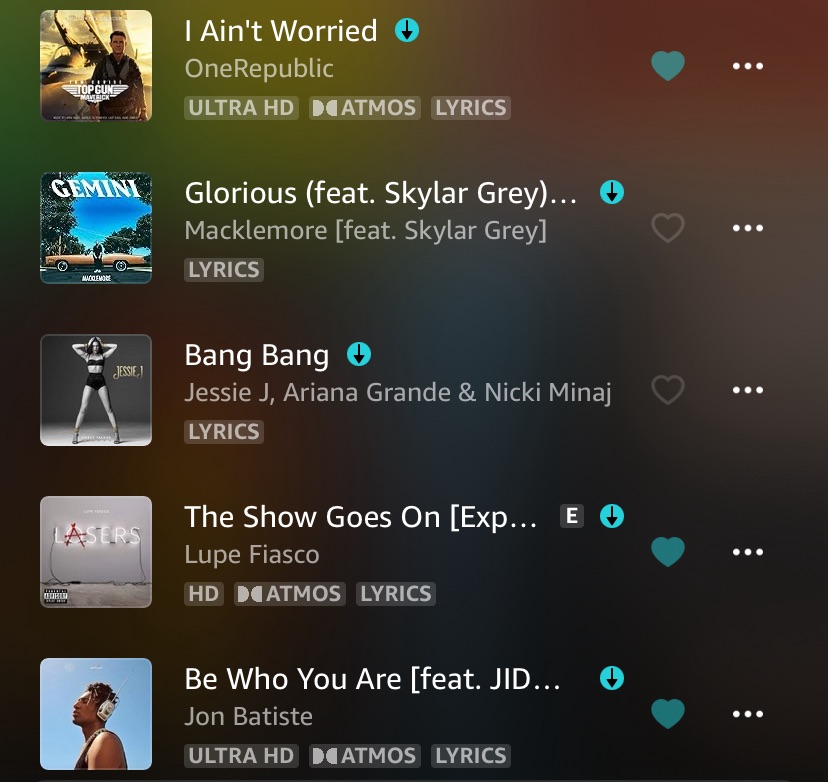Open more options for Glorious
The width and height of the screenshot is (828, 782).
(x=747, y=228)
